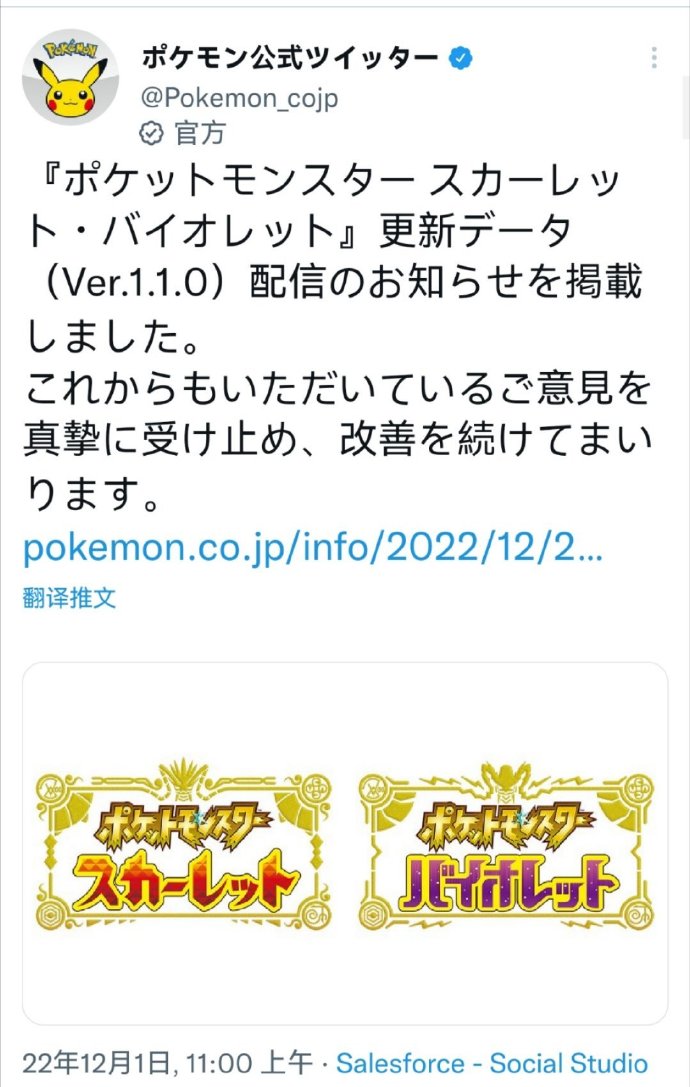690x1087 pixels.
Task: Open the pokemon.co.jp info link
Action: (312, 549)
